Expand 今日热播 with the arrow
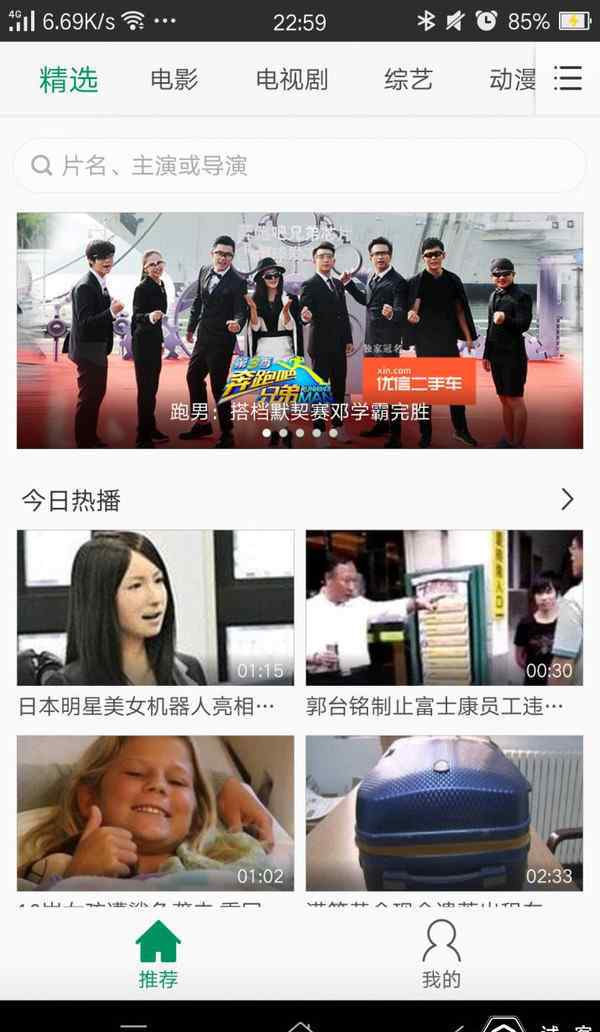Viewport: 600px width, 1032px height. click(x=566, y=499)
